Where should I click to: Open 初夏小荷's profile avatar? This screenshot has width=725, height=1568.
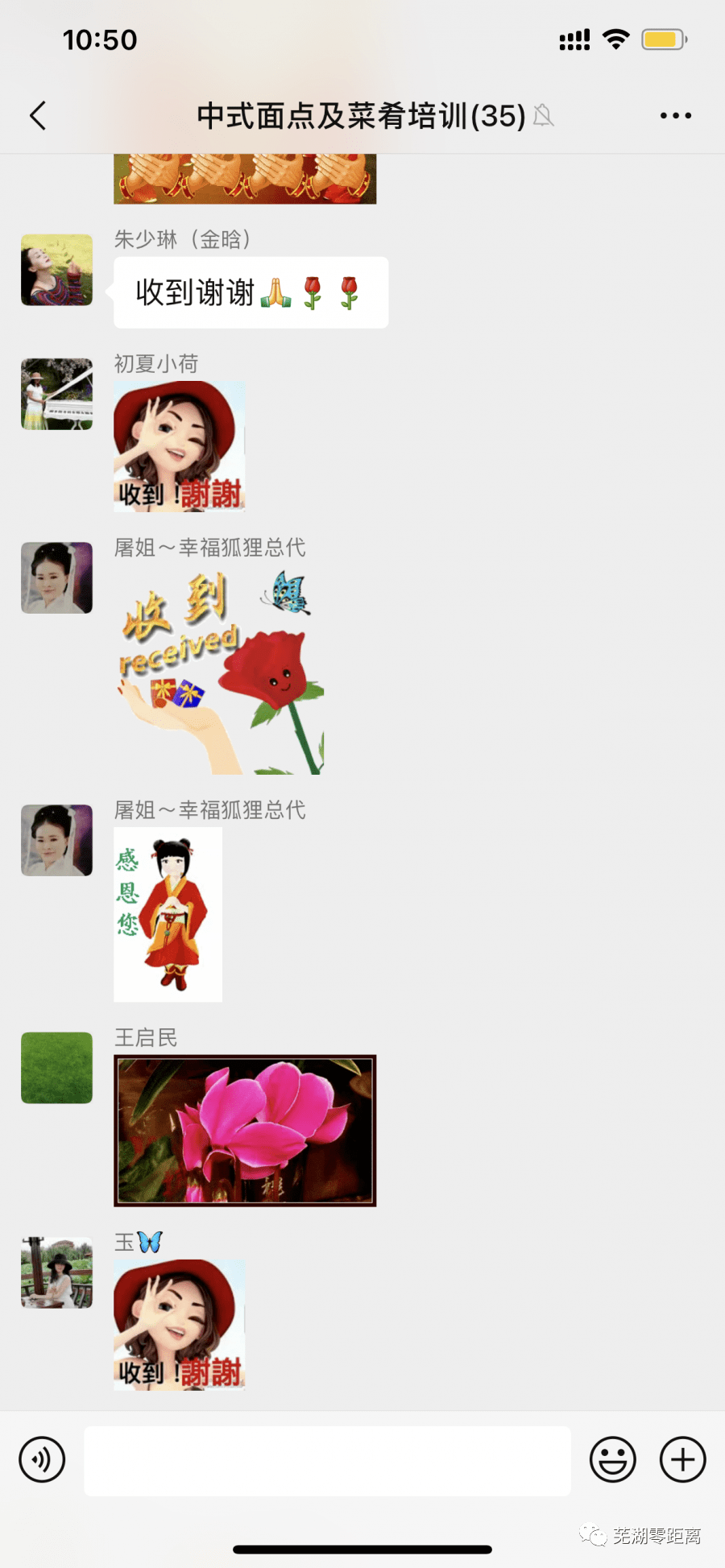pos(56,394)
